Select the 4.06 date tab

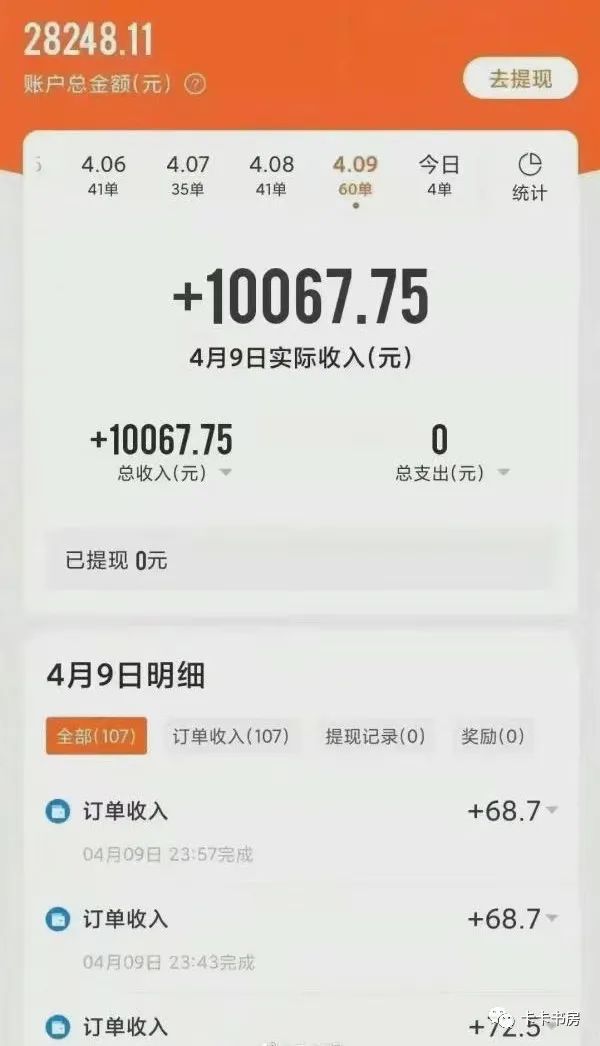click(103, 174)
